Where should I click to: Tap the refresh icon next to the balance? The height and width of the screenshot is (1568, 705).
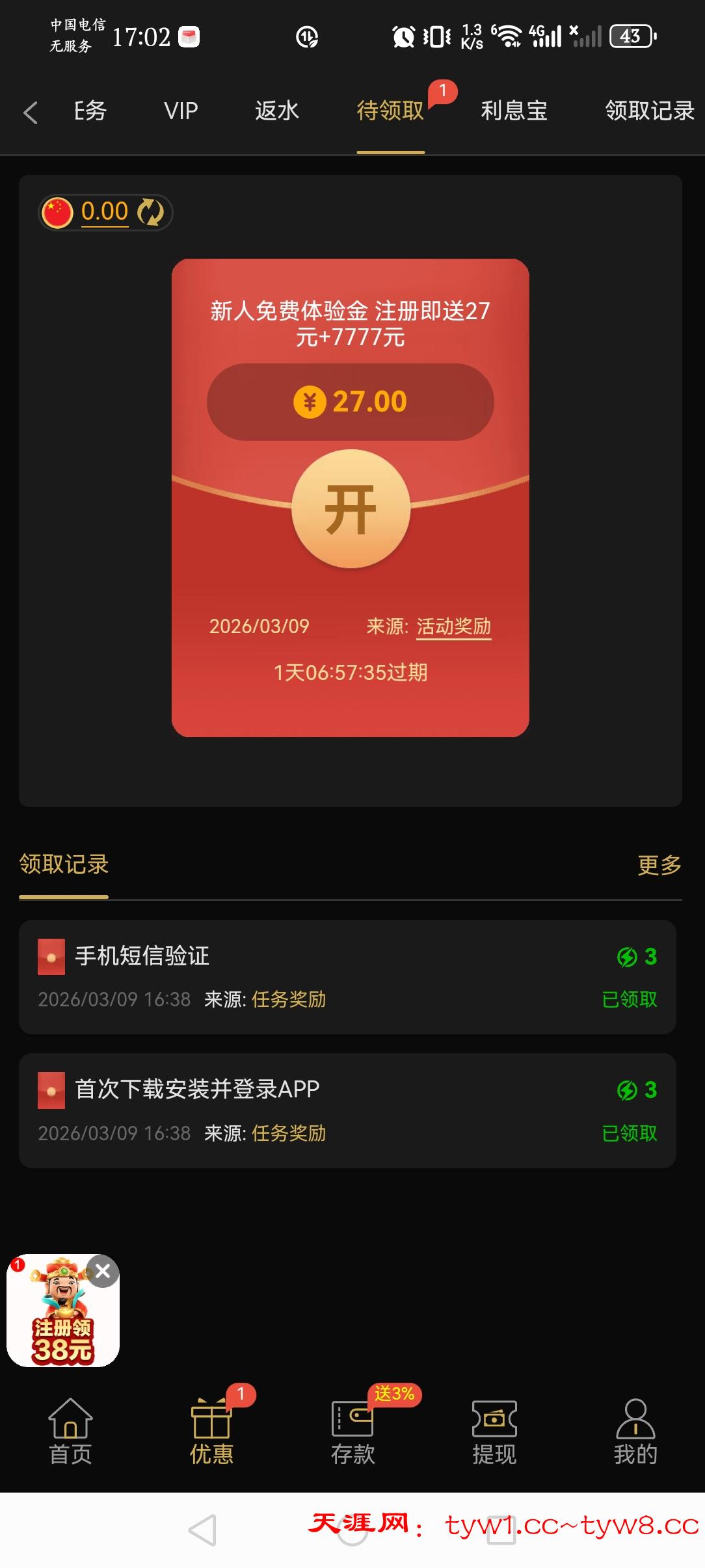click(149, 211)
